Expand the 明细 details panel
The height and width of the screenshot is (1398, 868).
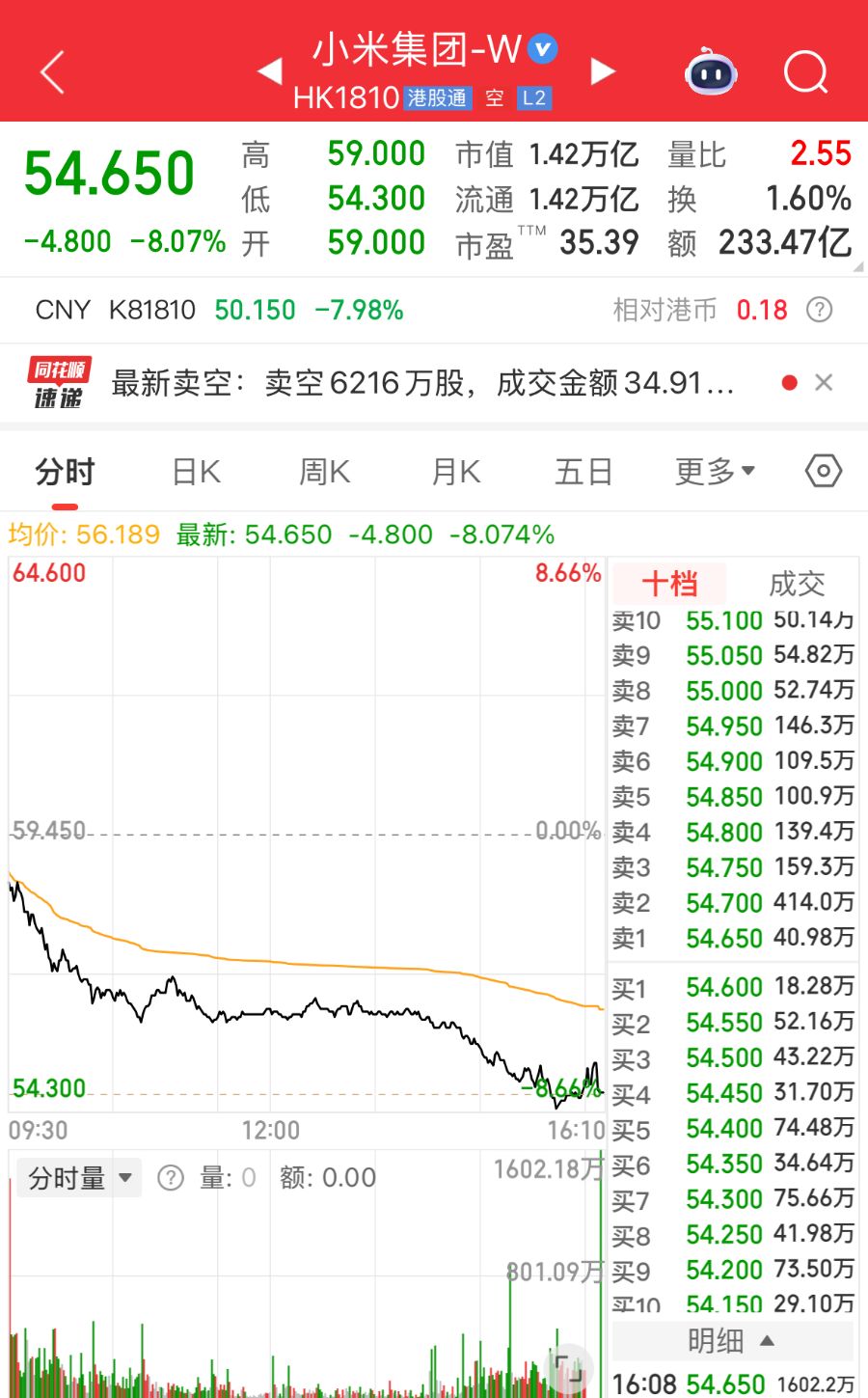click(x=731, y=1341)
